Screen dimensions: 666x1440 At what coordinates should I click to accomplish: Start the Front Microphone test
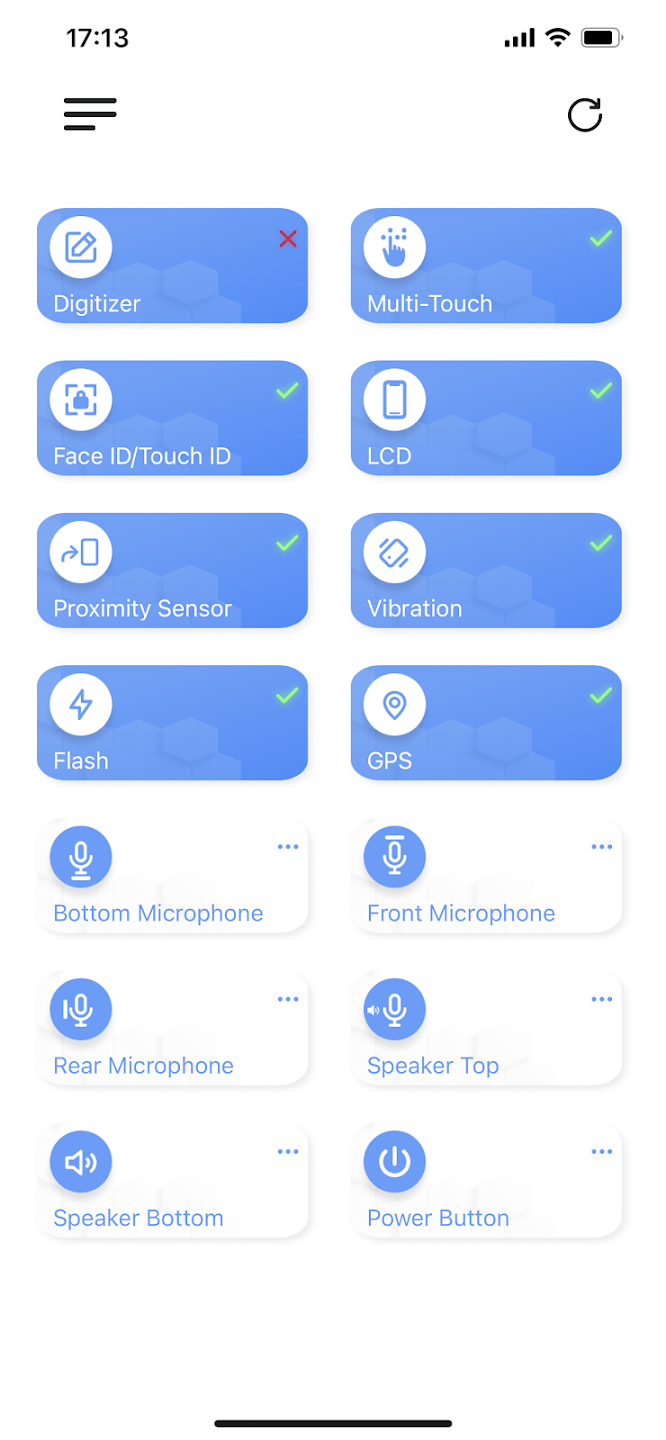click(x=486, y=876)
